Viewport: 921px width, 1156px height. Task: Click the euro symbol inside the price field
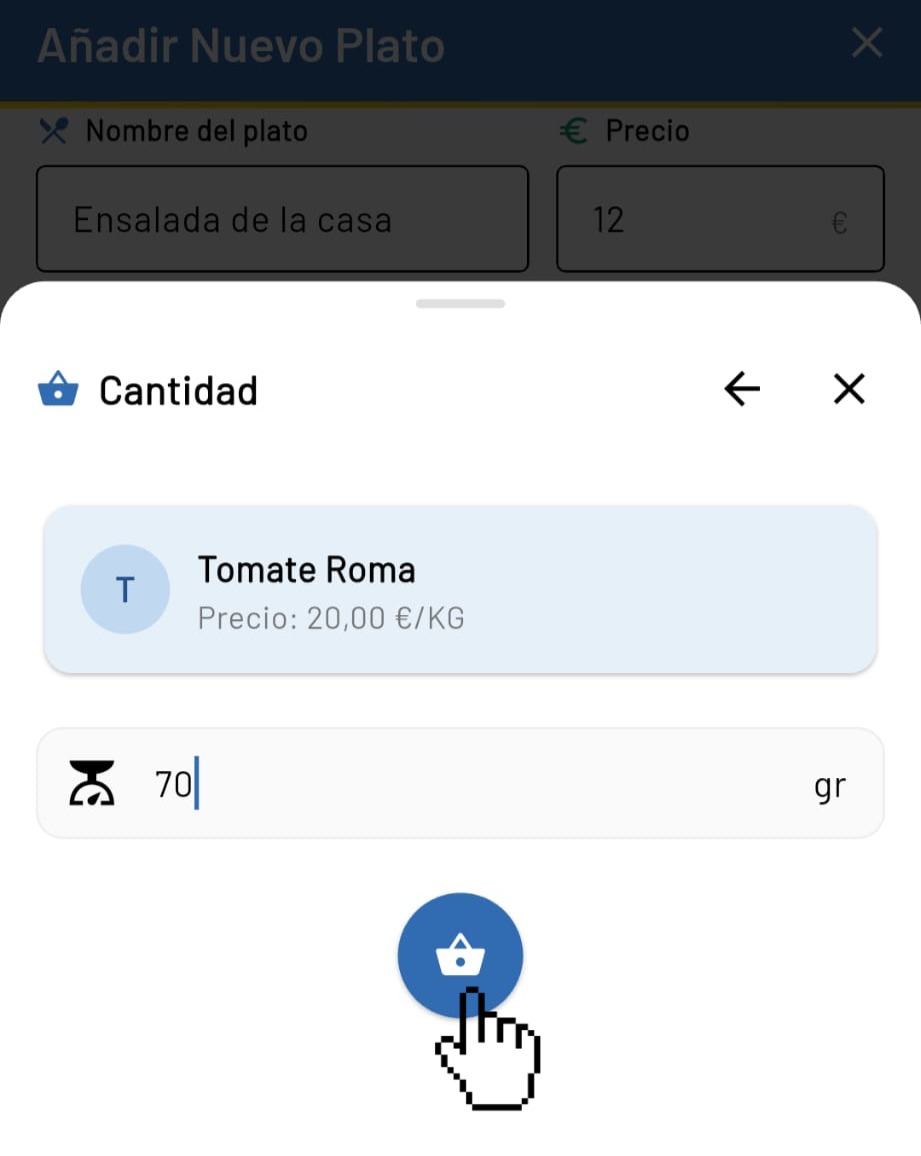click(840, 220)
